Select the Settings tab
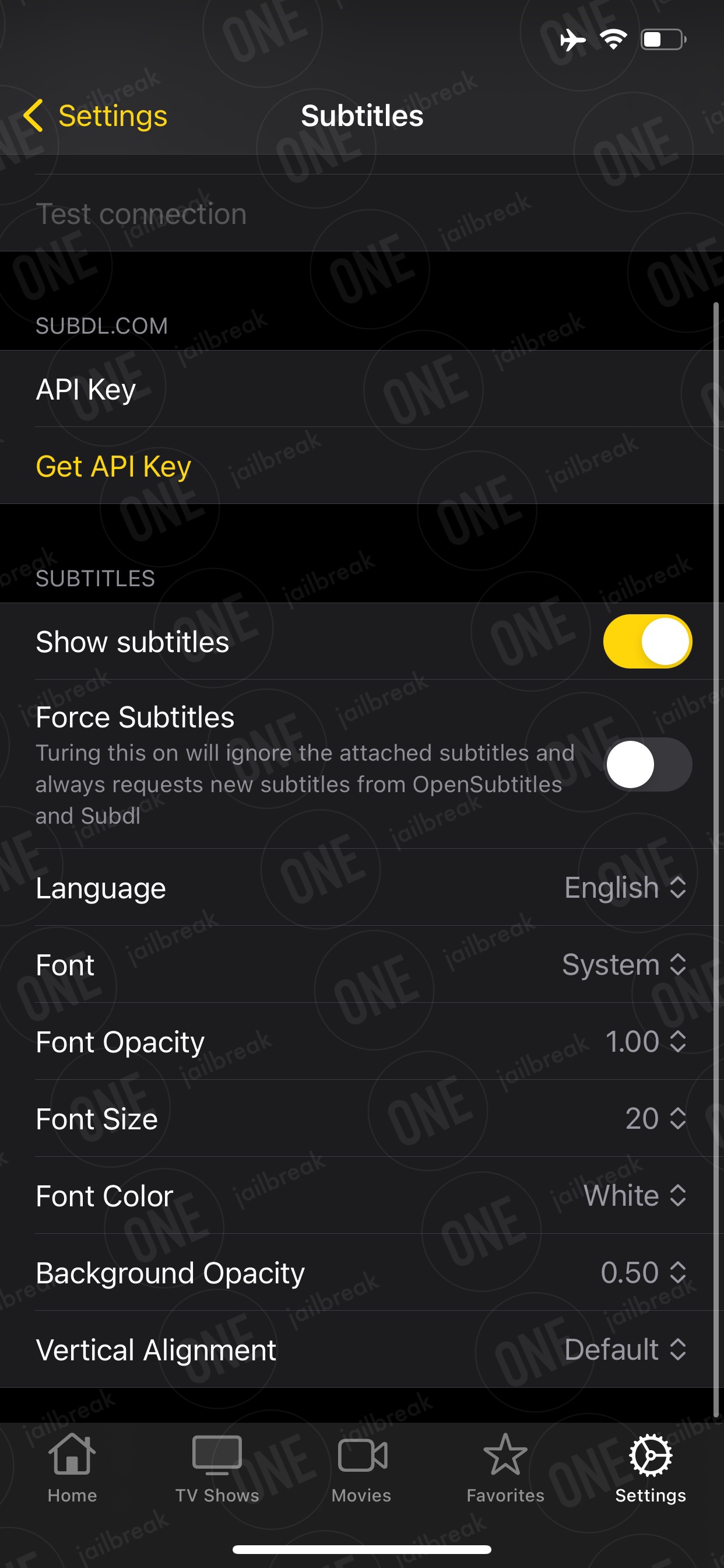The height and width of the screenshot is (1568, 724). coord(651,1468)
